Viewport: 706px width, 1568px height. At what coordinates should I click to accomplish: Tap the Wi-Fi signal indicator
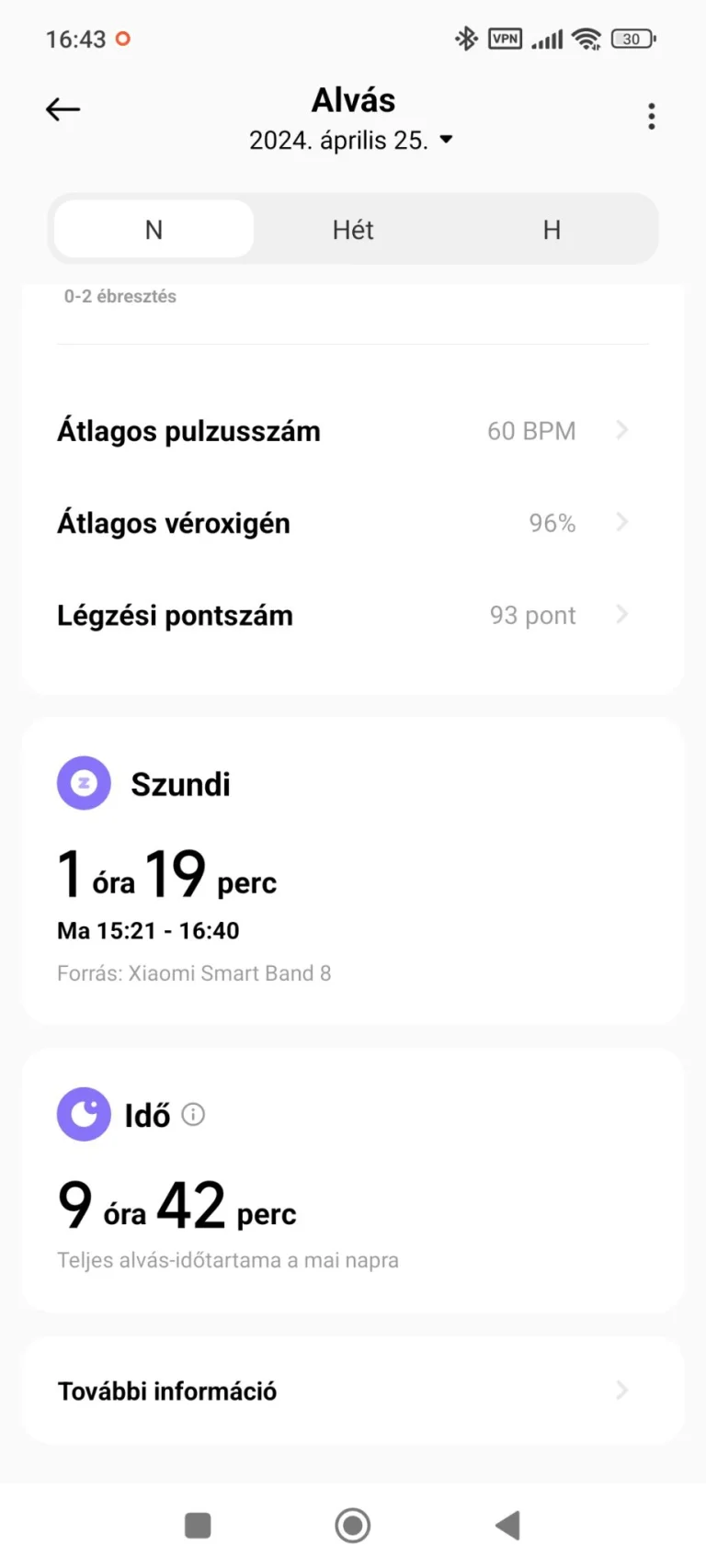586,39
